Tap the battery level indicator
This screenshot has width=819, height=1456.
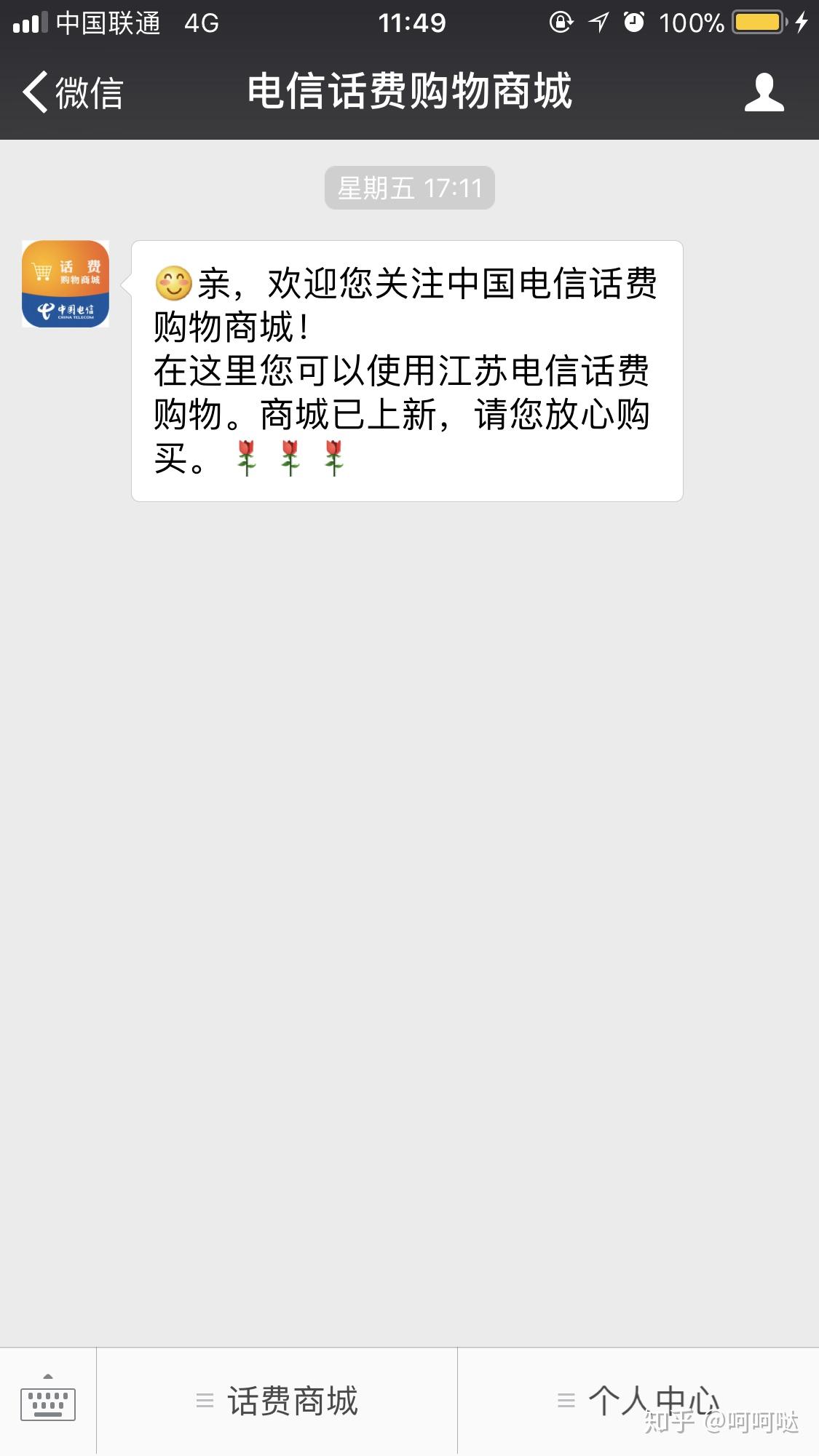[757, 23]
